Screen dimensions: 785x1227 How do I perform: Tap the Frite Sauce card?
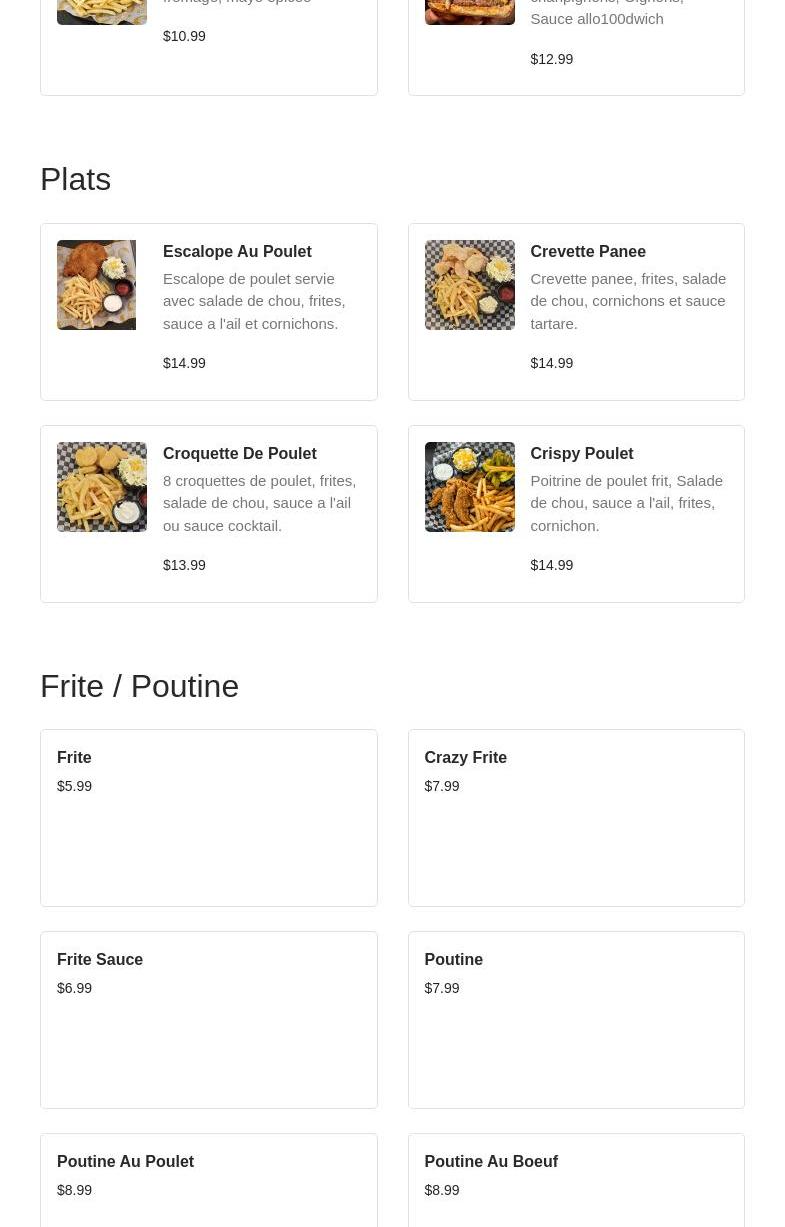click(x=208, y=1019)
